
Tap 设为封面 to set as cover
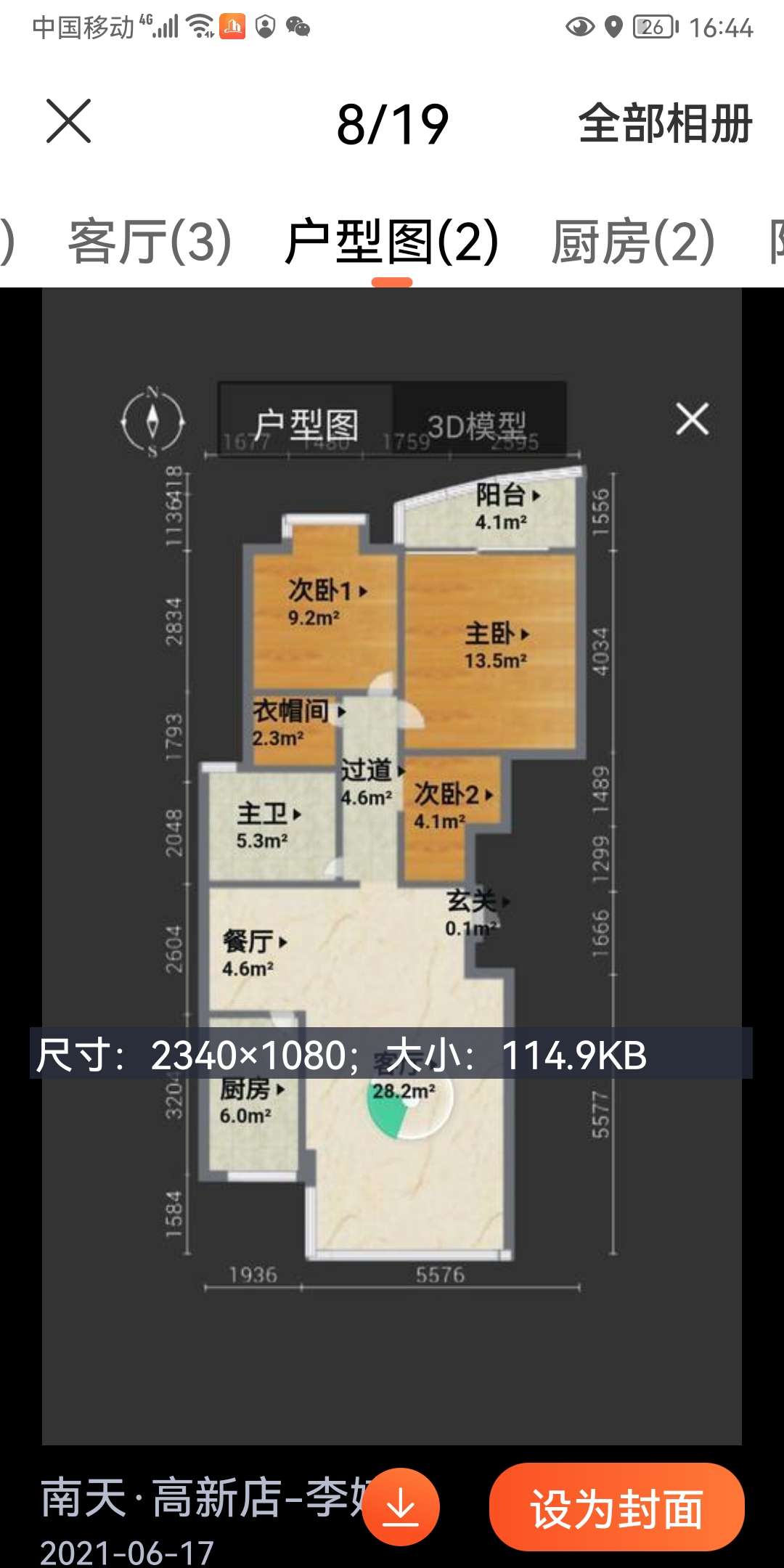tap(616, 1507)
